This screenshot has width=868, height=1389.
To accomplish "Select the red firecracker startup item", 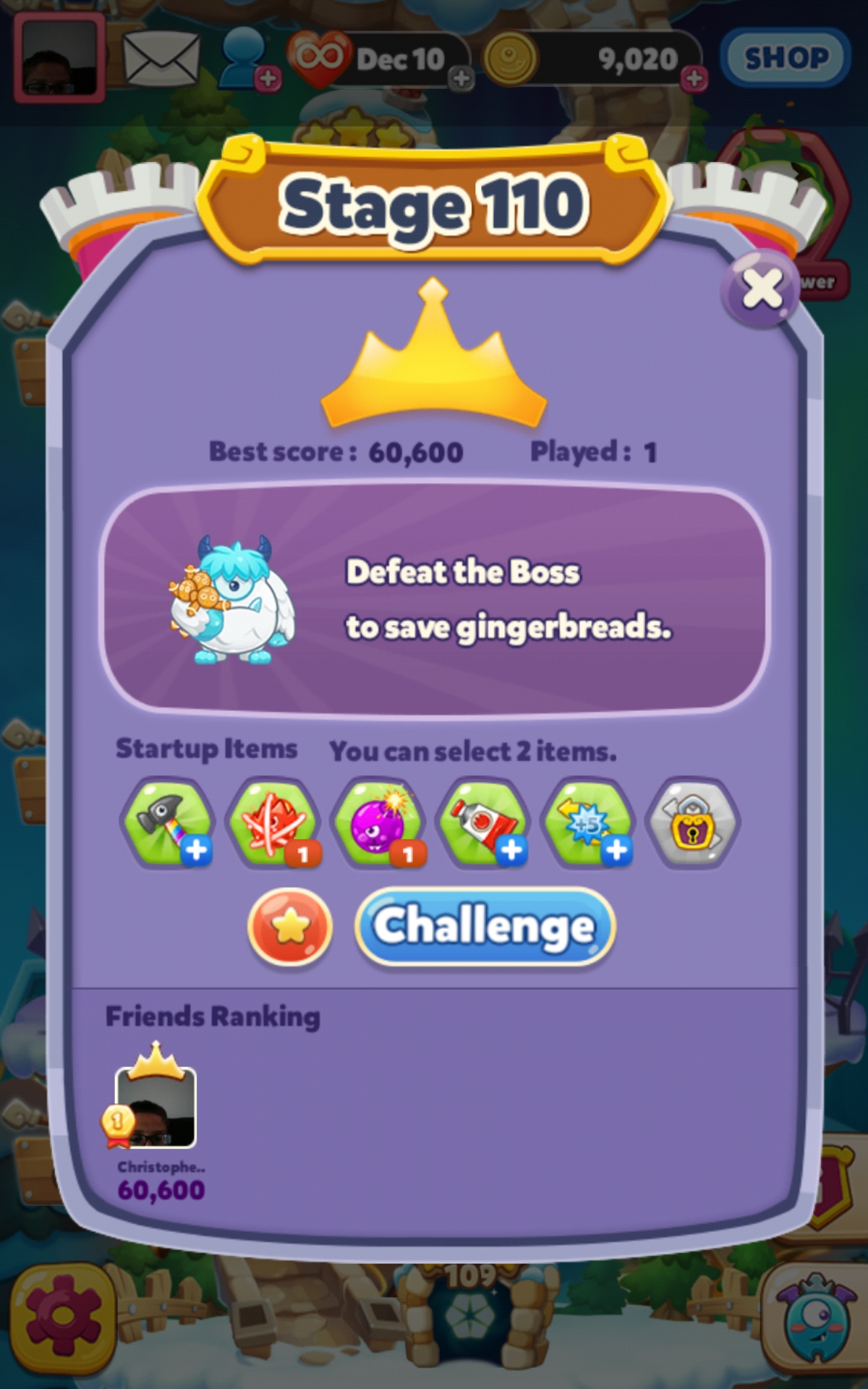I will (x=273, y=823).
